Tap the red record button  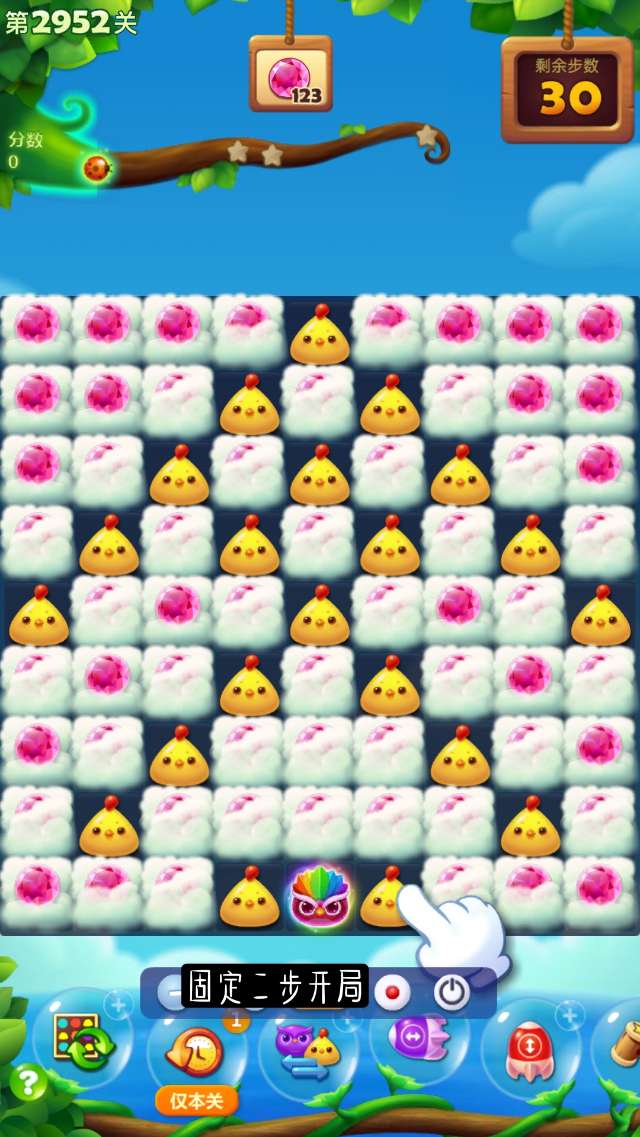[392, 993]
